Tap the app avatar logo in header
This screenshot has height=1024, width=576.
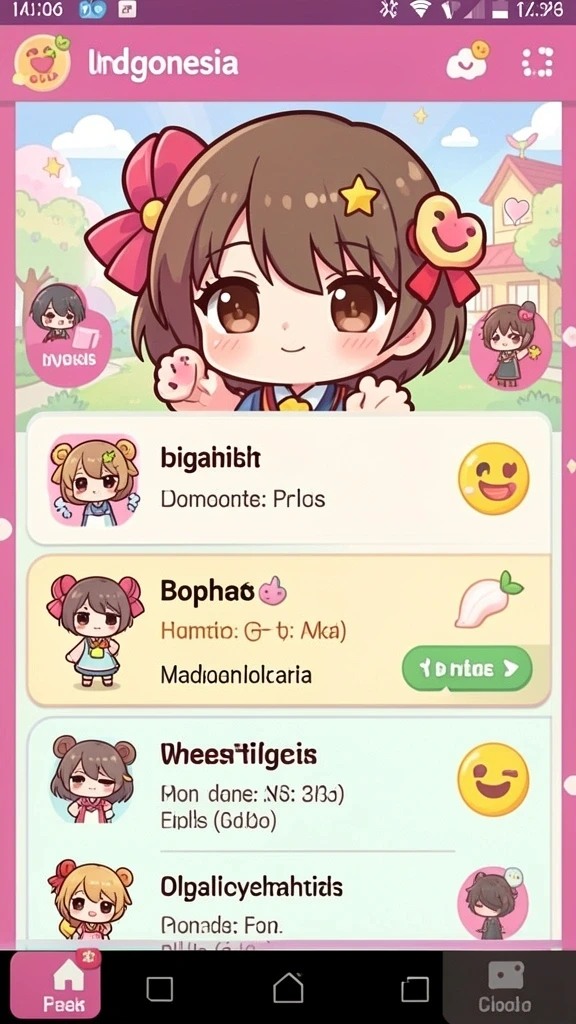[x=42, y=63]
